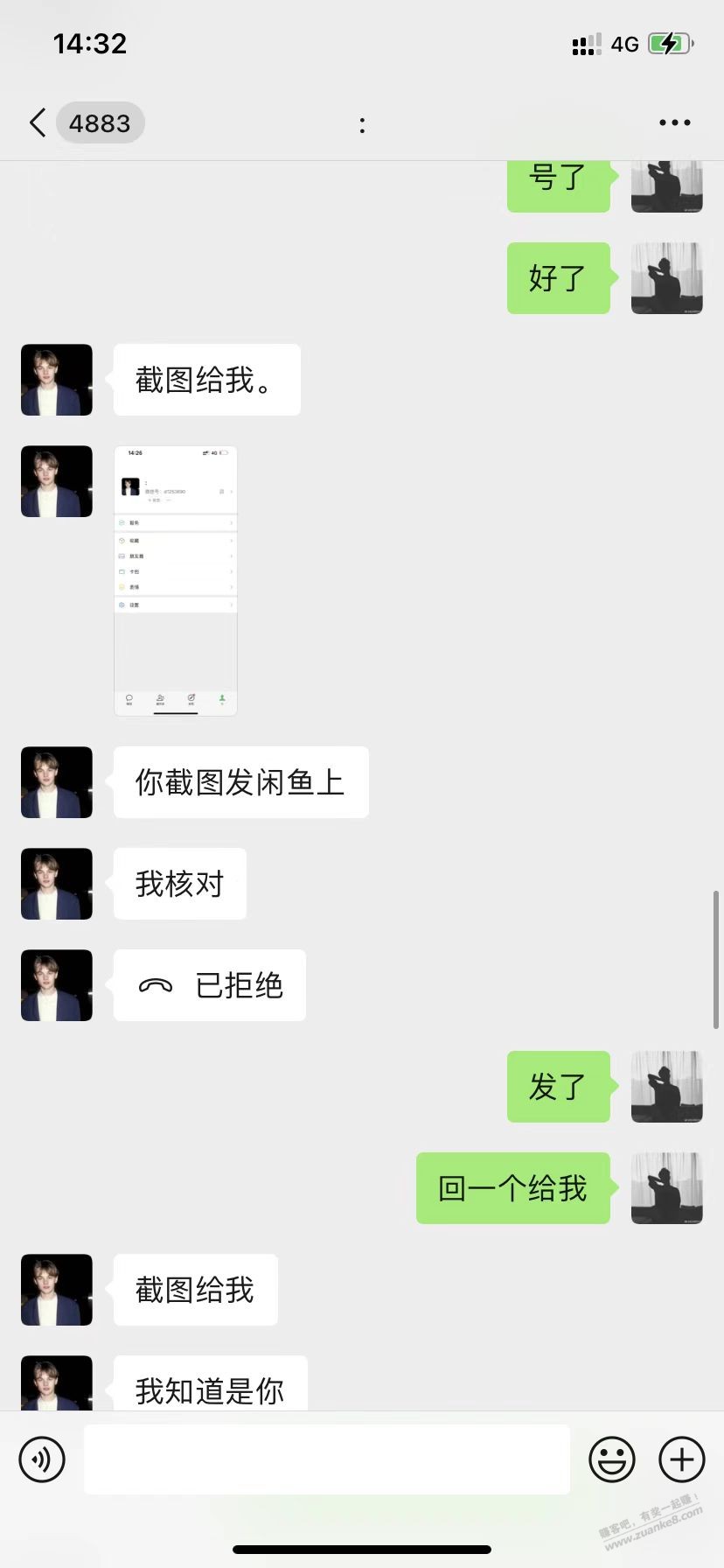Open the emoji sticker panel
Screen dimensions: 724x1568
coord(612,1459)
